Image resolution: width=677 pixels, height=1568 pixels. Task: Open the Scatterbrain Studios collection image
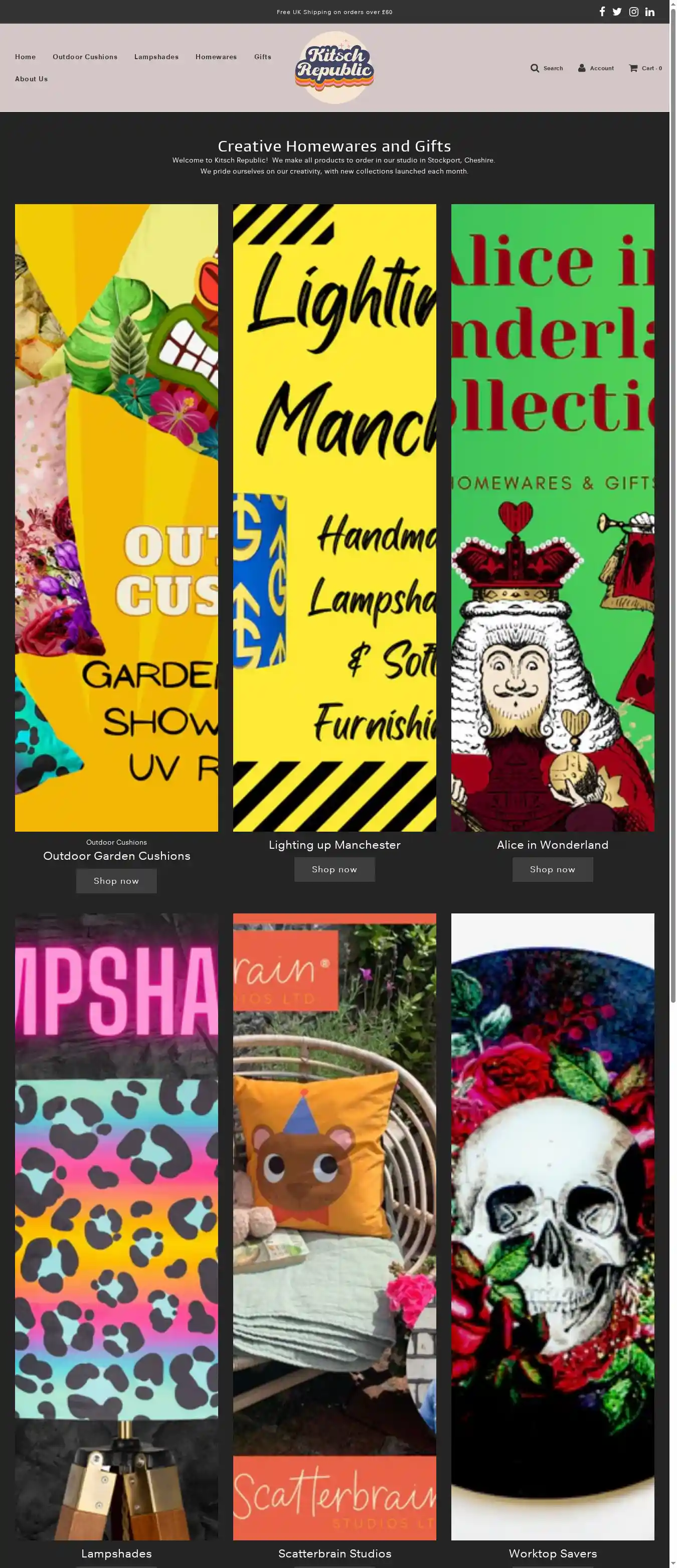pyautogui.click(x=334, y=1226)
